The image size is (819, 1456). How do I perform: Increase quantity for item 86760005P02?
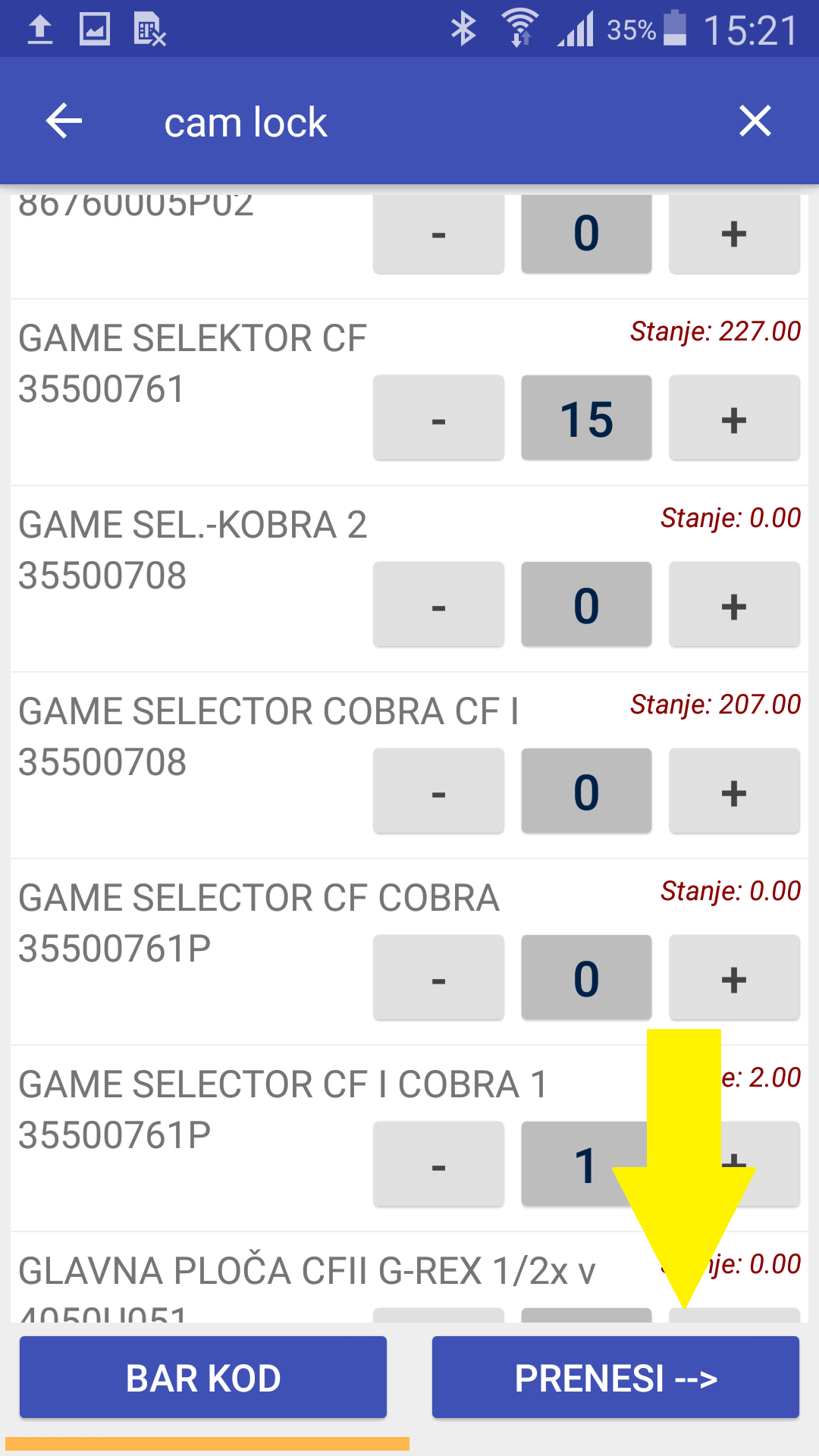tap(733, 234)
